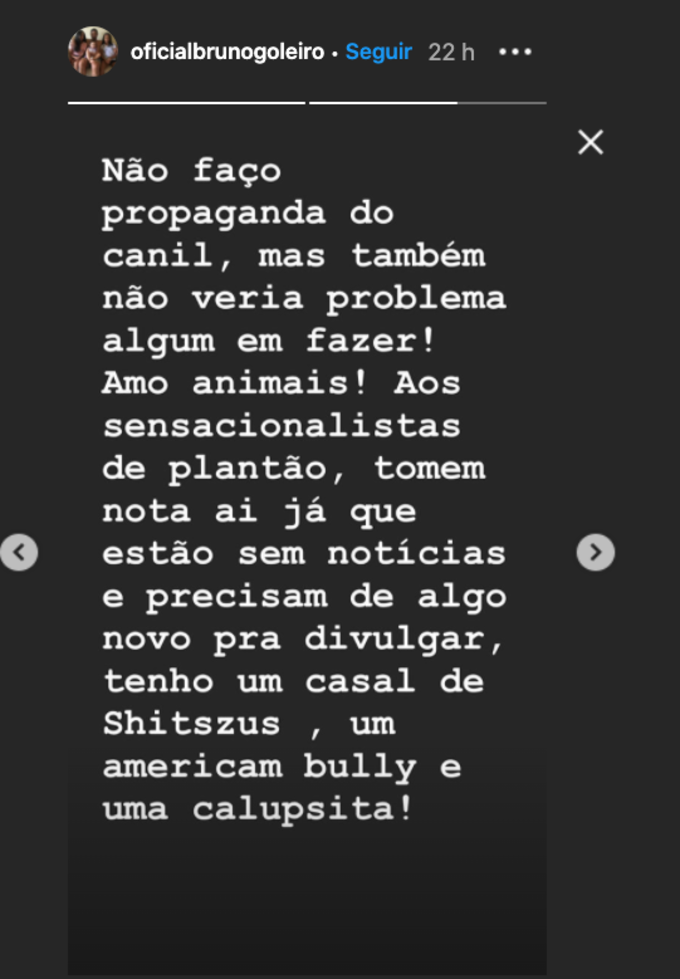Close the story viewer
The image size is (680, 979).
pos(591,143)
